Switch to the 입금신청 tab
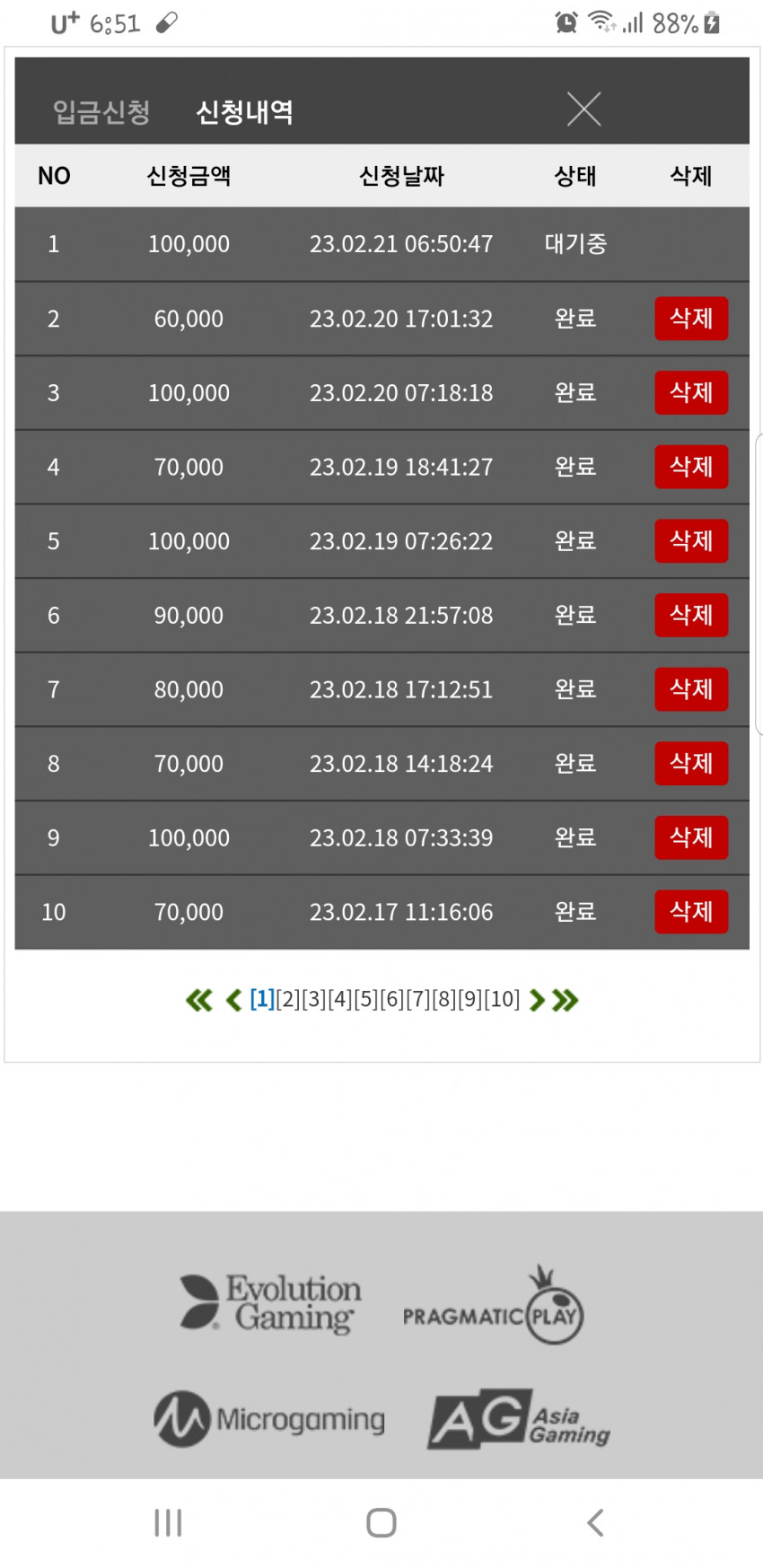 (101, 112)
